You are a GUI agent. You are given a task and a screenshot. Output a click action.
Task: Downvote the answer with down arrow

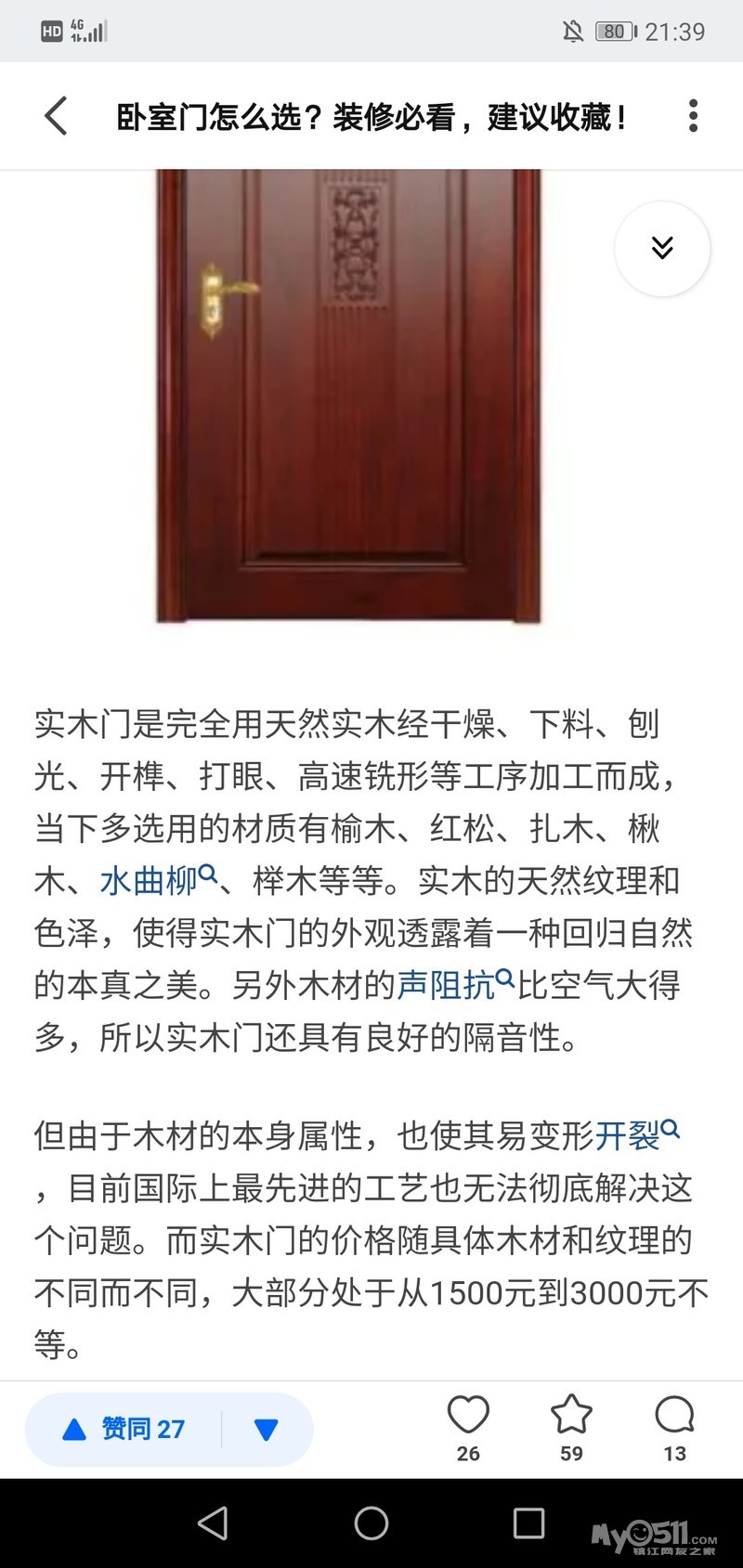click(266, 1429)
